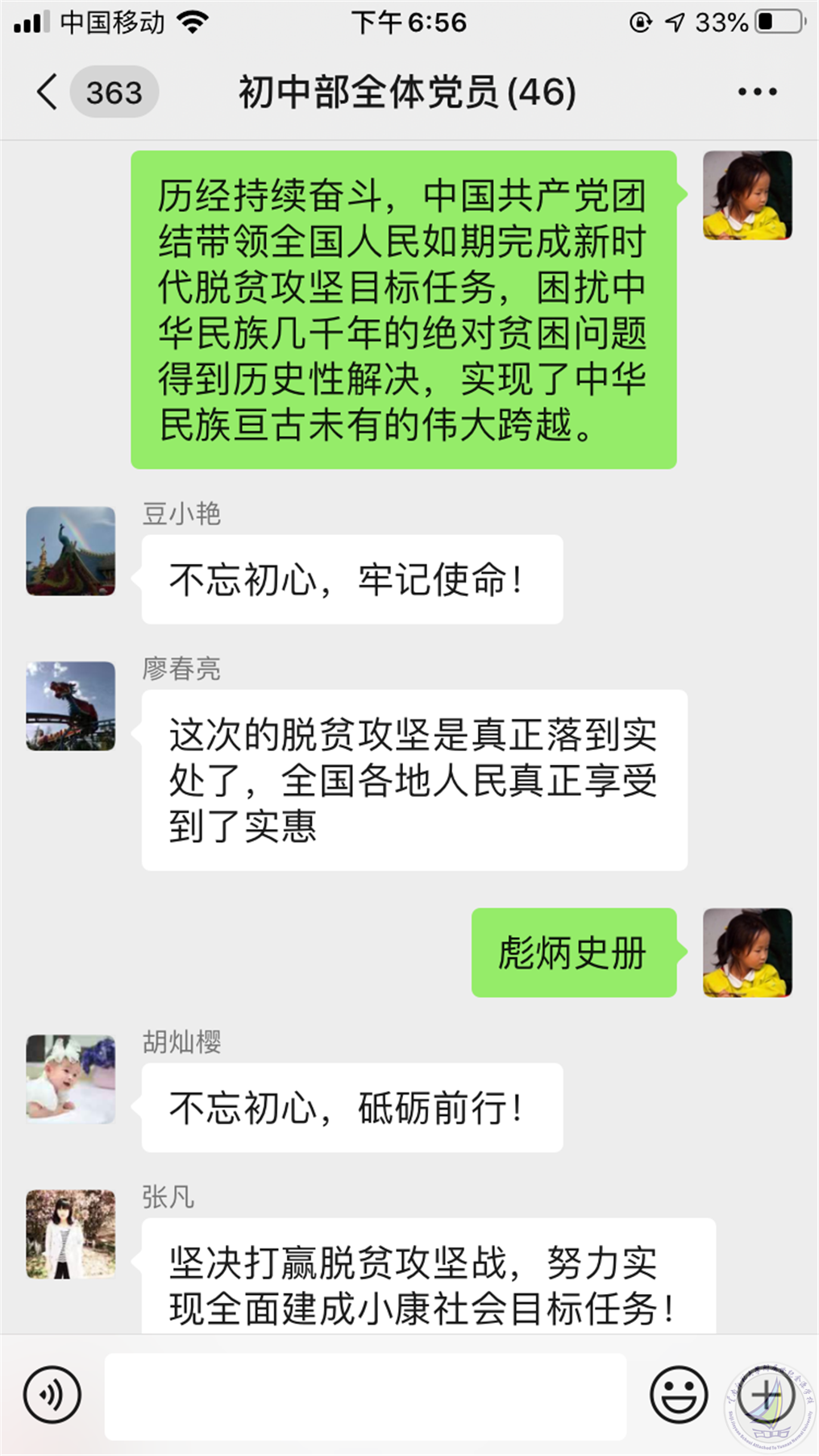Open the group chat overflow menu
The width and height of the screenshot is (819, 1456).
click(x=757, y=92)
